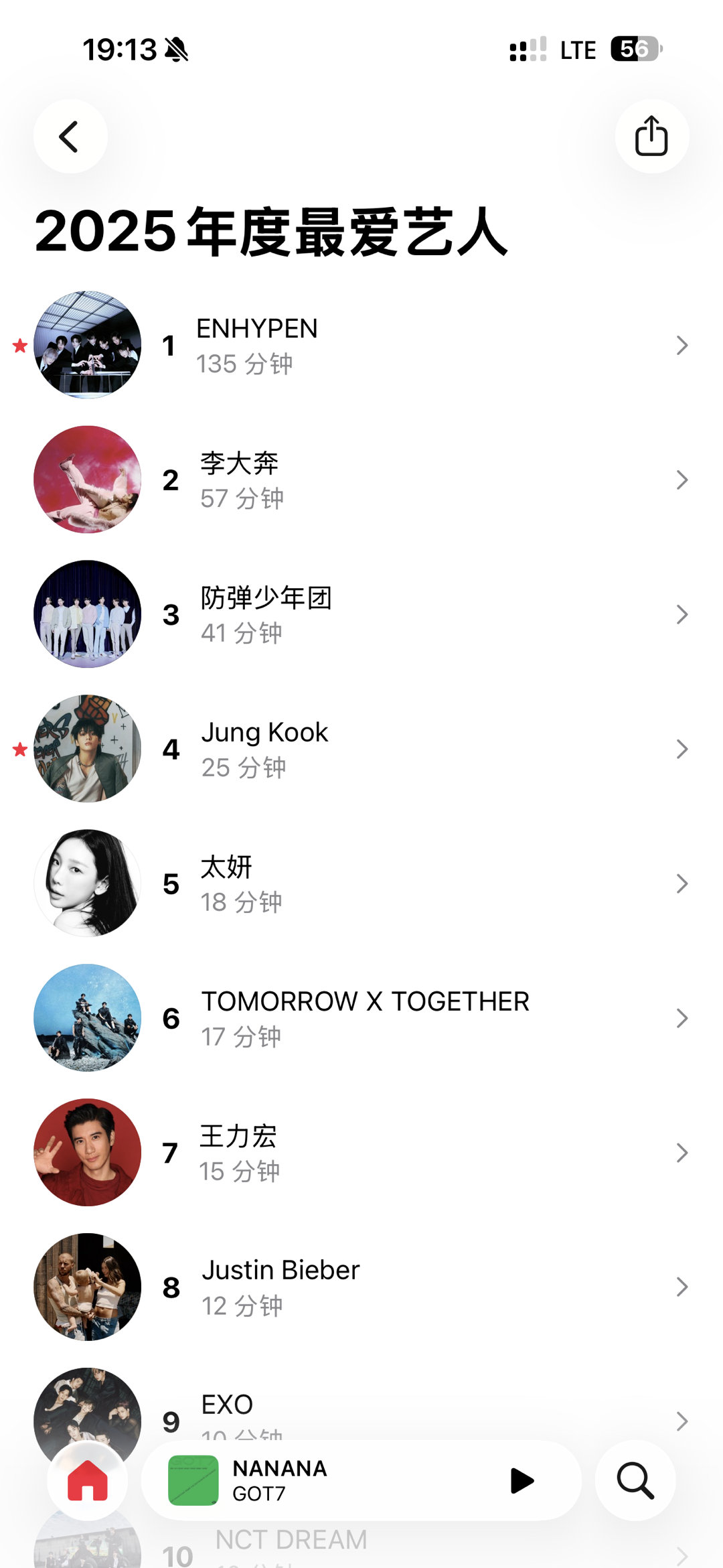Open 太妍's page with the row chevron
The image size is (723, 1568).
(x=682, y=883)
